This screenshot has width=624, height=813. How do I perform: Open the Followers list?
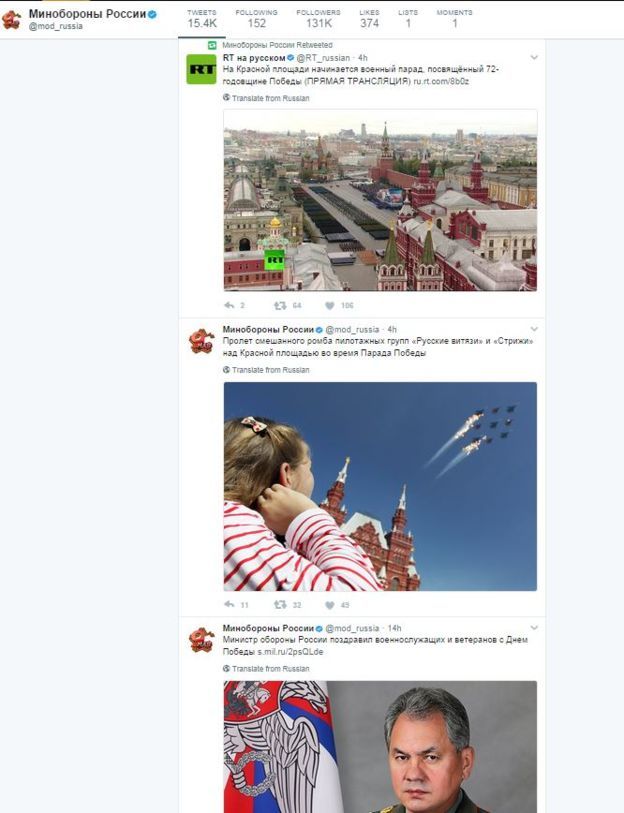click(318, 18)
